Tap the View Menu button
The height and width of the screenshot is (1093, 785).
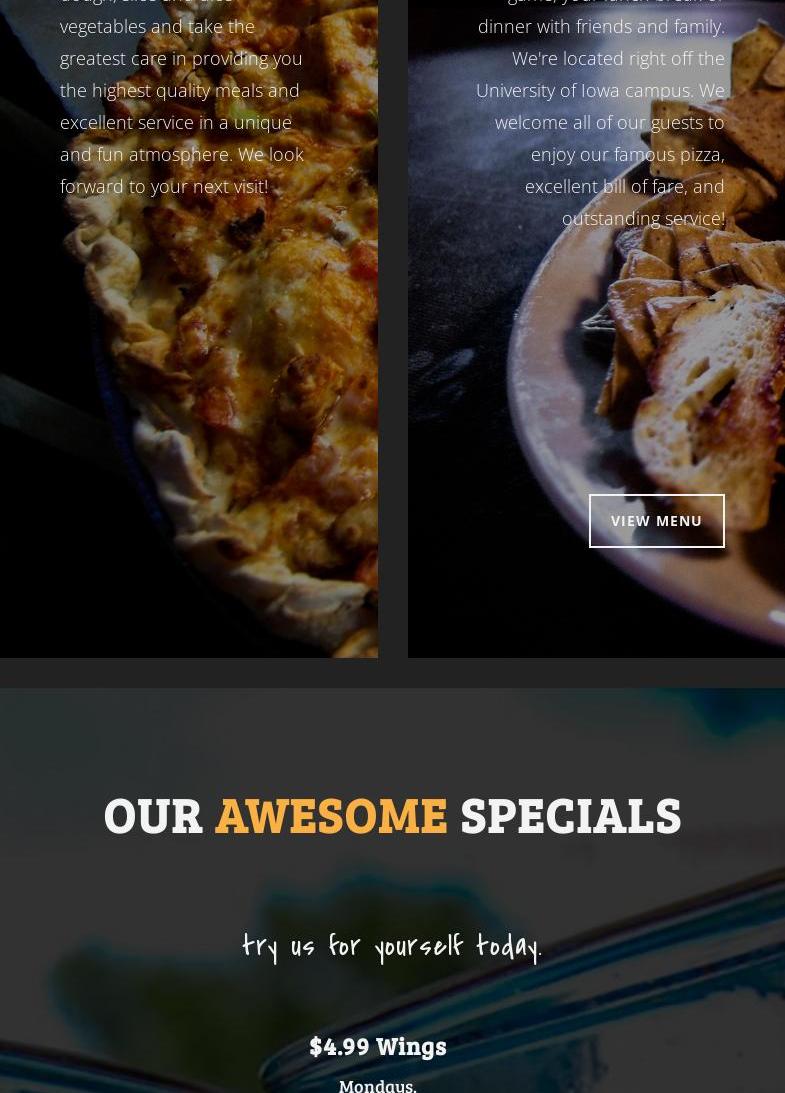(x=656, y=521)
